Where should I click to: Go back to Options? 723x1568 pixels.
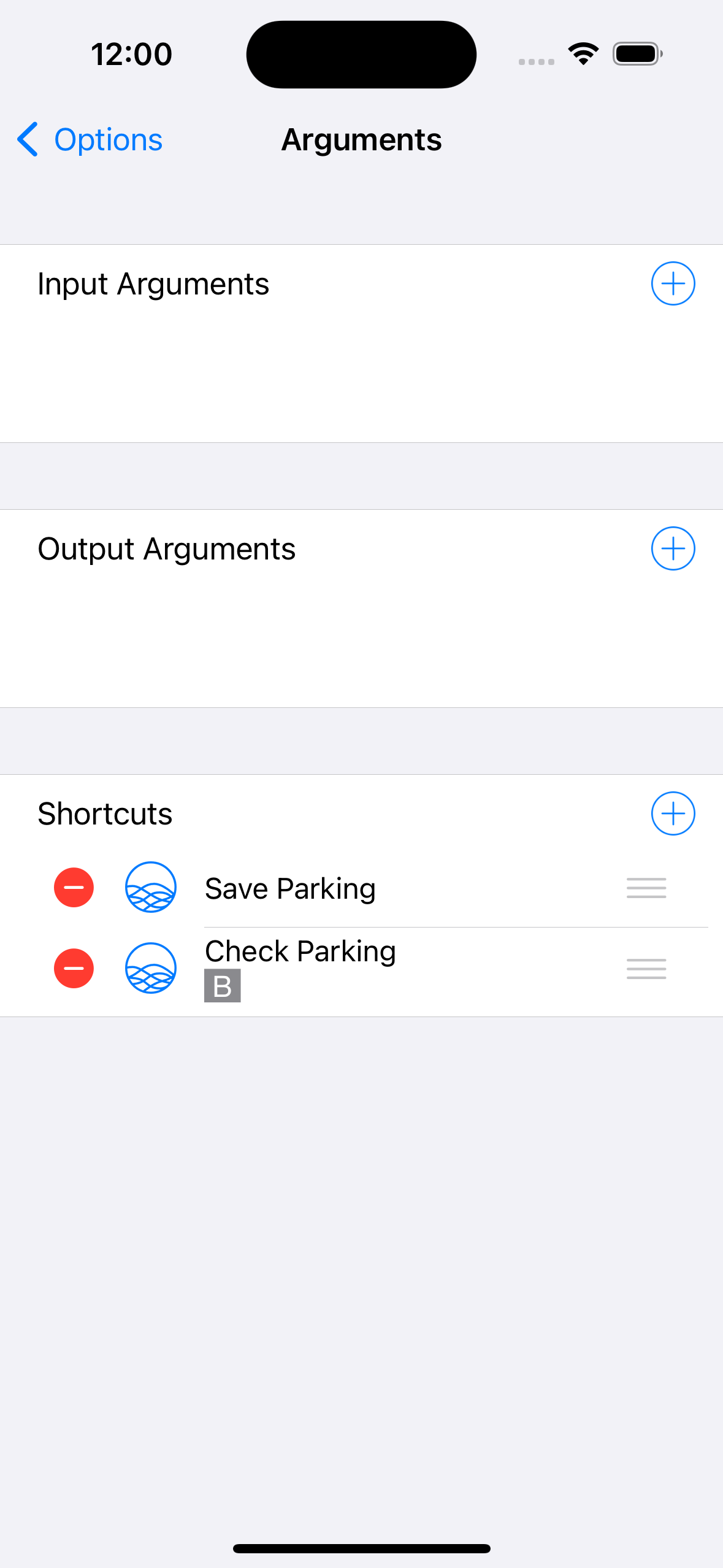pos(90,140)
